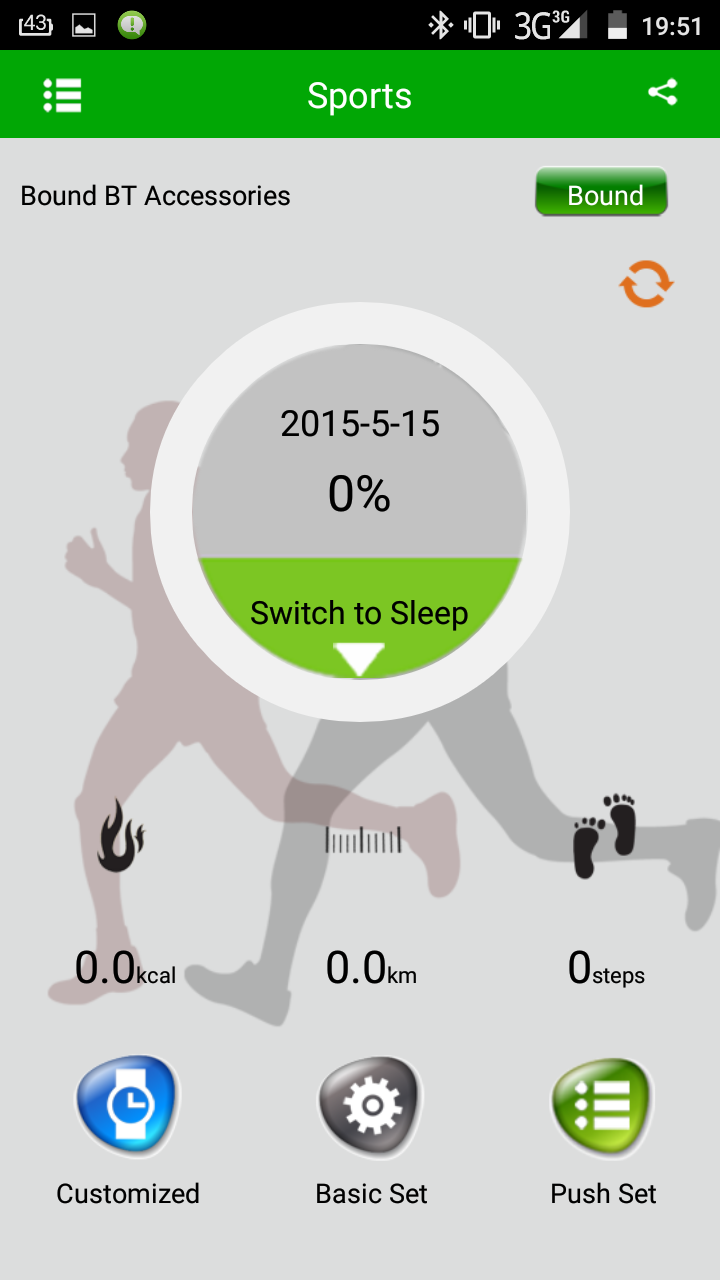Viewport: 720px width, 1280px height.
Task: Open the menu list icon
Action: click(x=62, y=95)
